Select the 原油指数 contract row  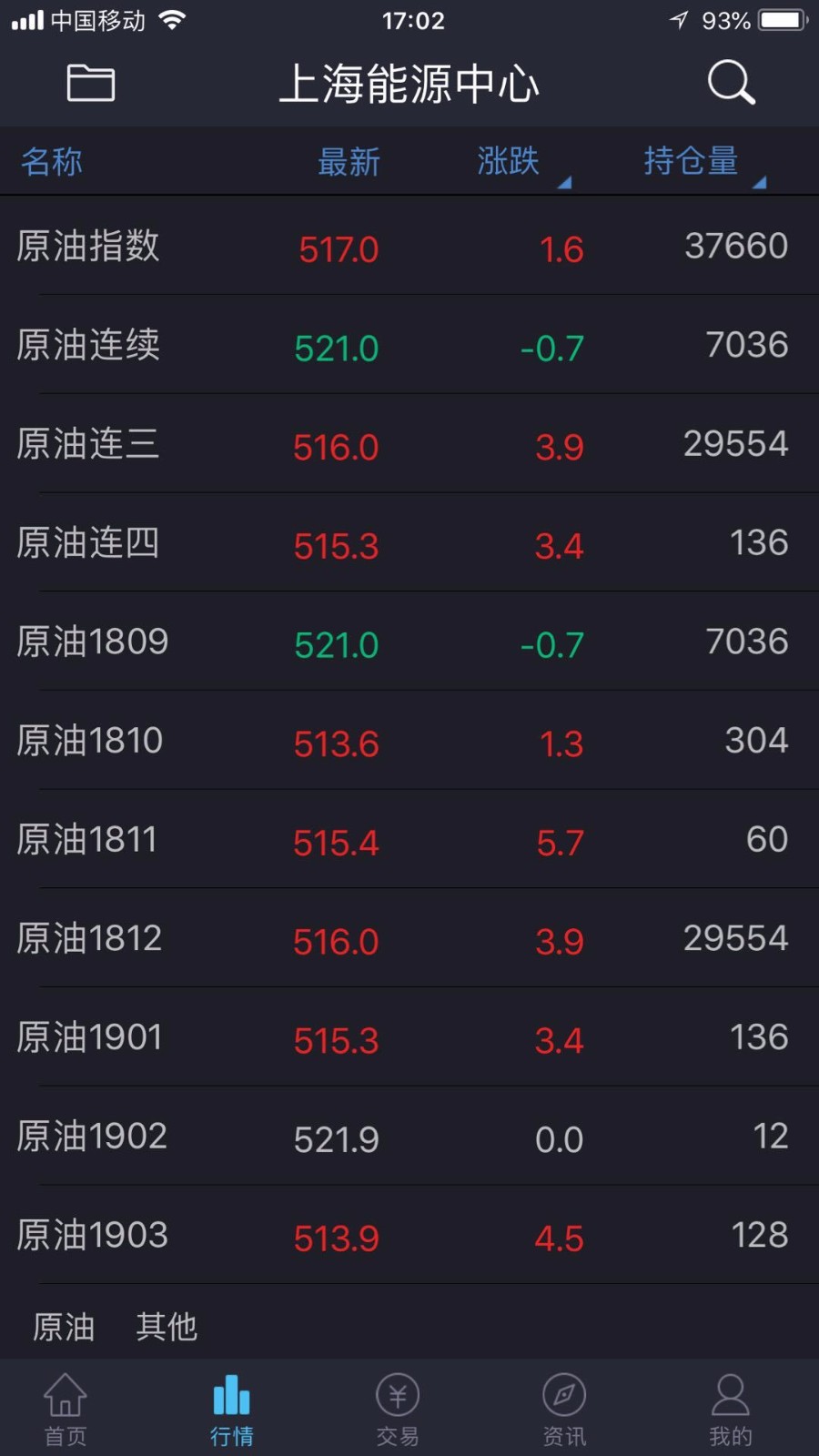(409, 248)
